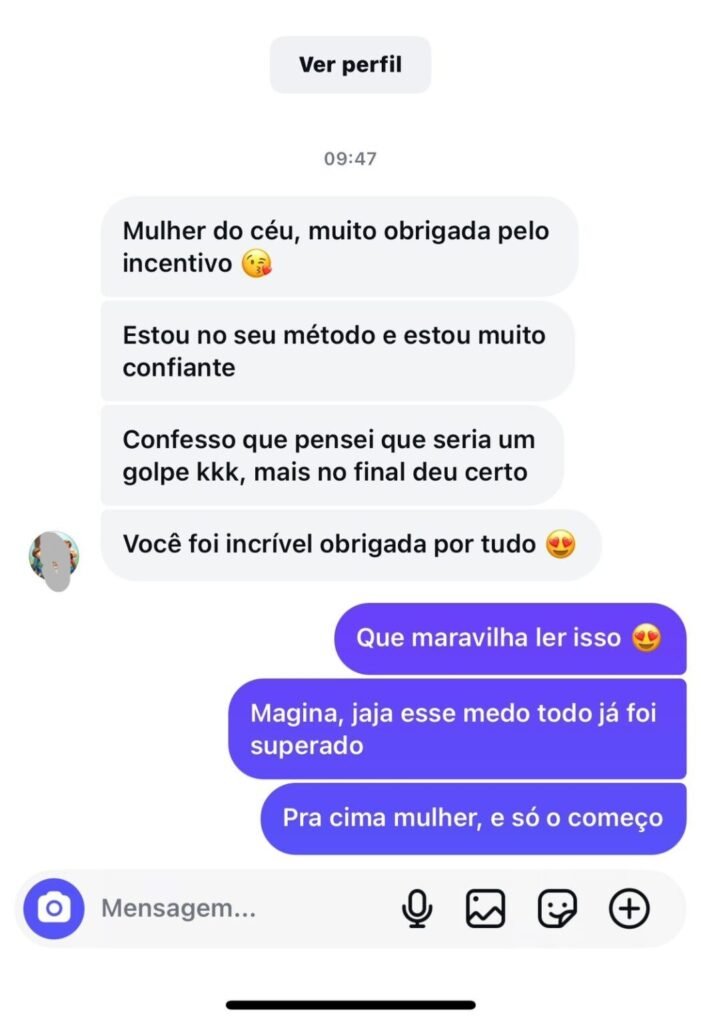
Task: Record a voice message with the microphone
Action: click(417, 908)
